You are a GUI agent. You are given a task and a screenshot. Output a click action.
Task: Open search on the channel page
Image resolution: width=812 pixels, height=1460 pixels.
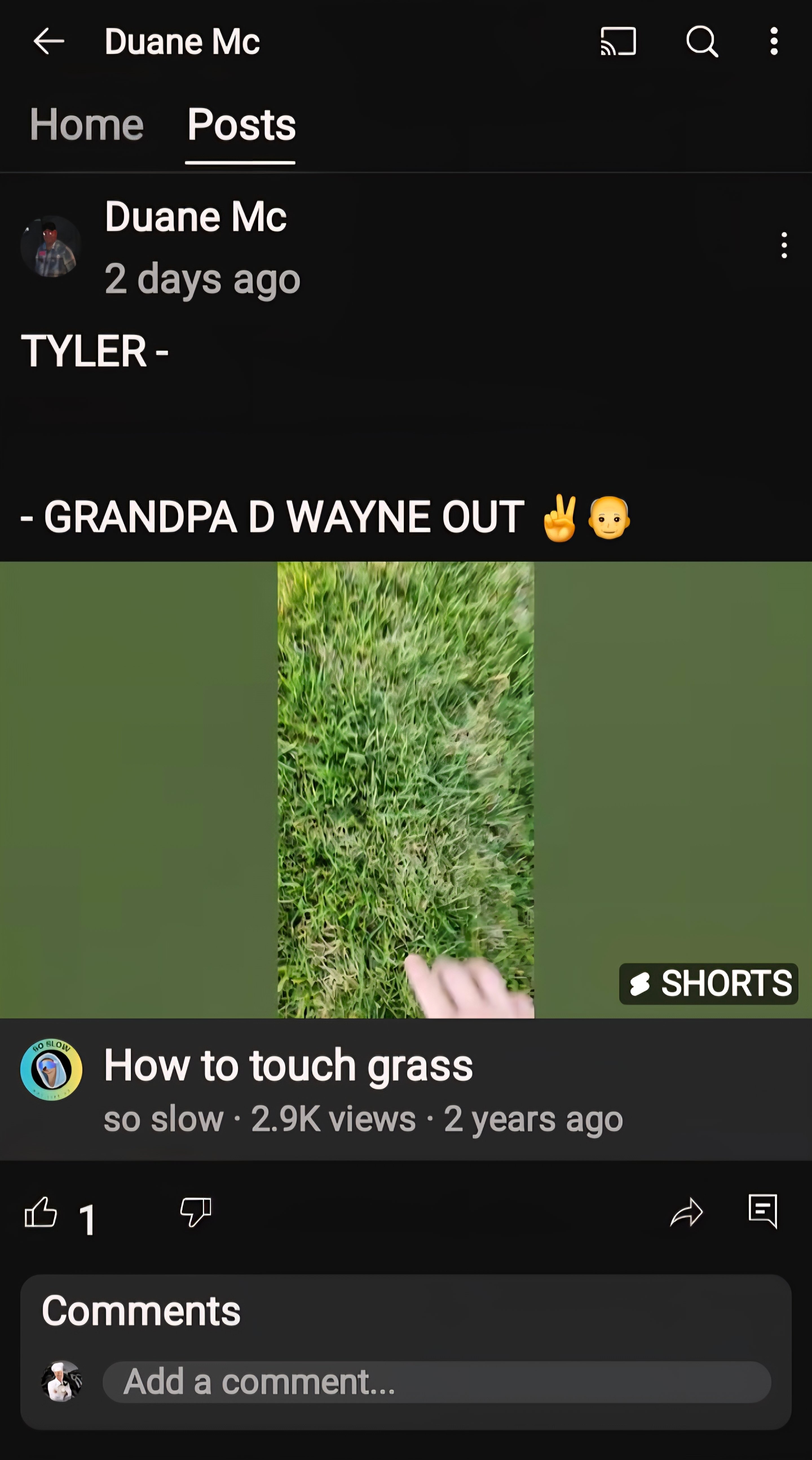click(x=702, y=41)
